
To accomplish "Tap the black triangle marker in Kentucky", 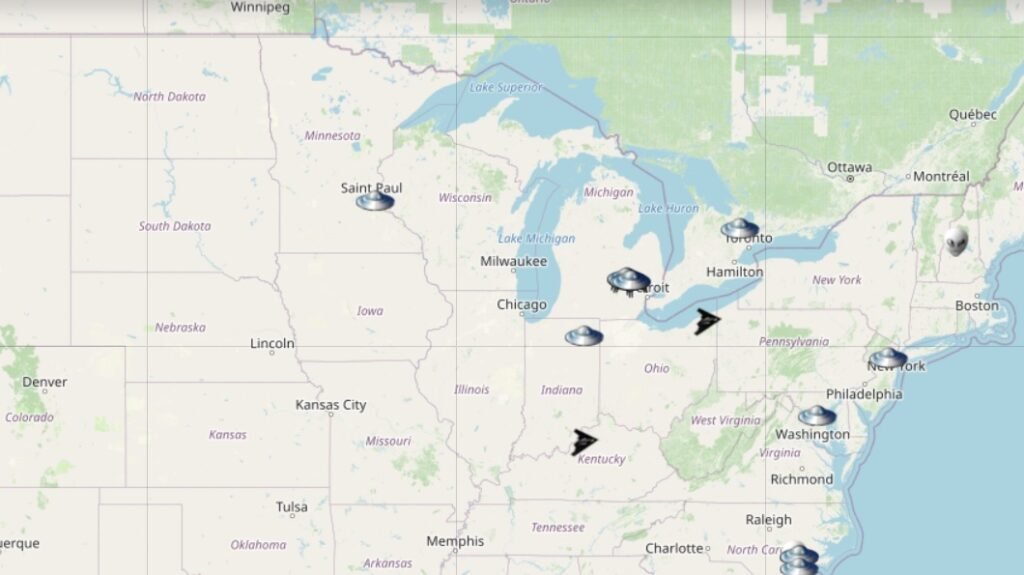I will [584, 441].
